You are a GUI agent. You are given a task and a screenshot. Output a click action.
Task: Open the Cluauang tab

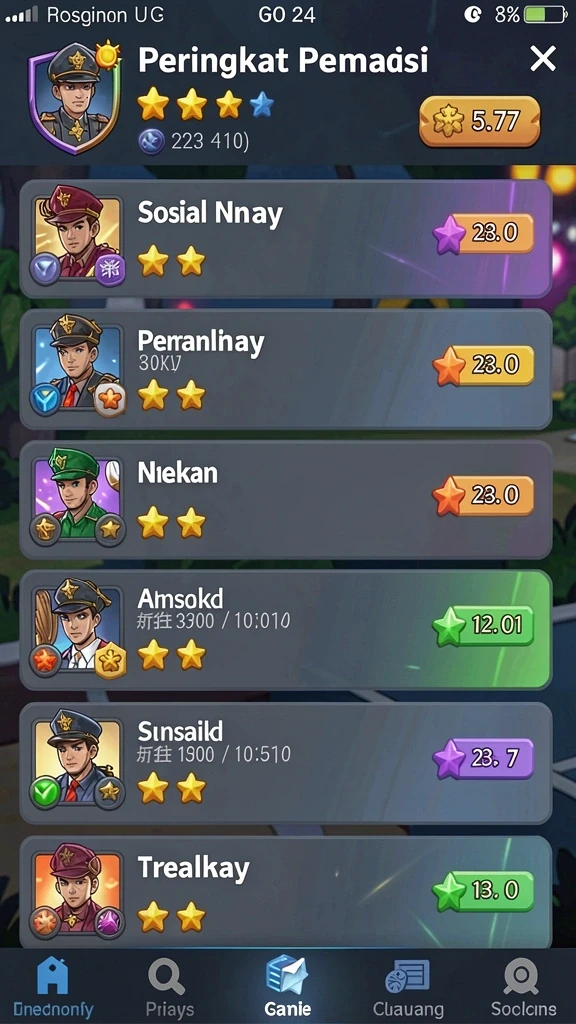tap(408, 987)
